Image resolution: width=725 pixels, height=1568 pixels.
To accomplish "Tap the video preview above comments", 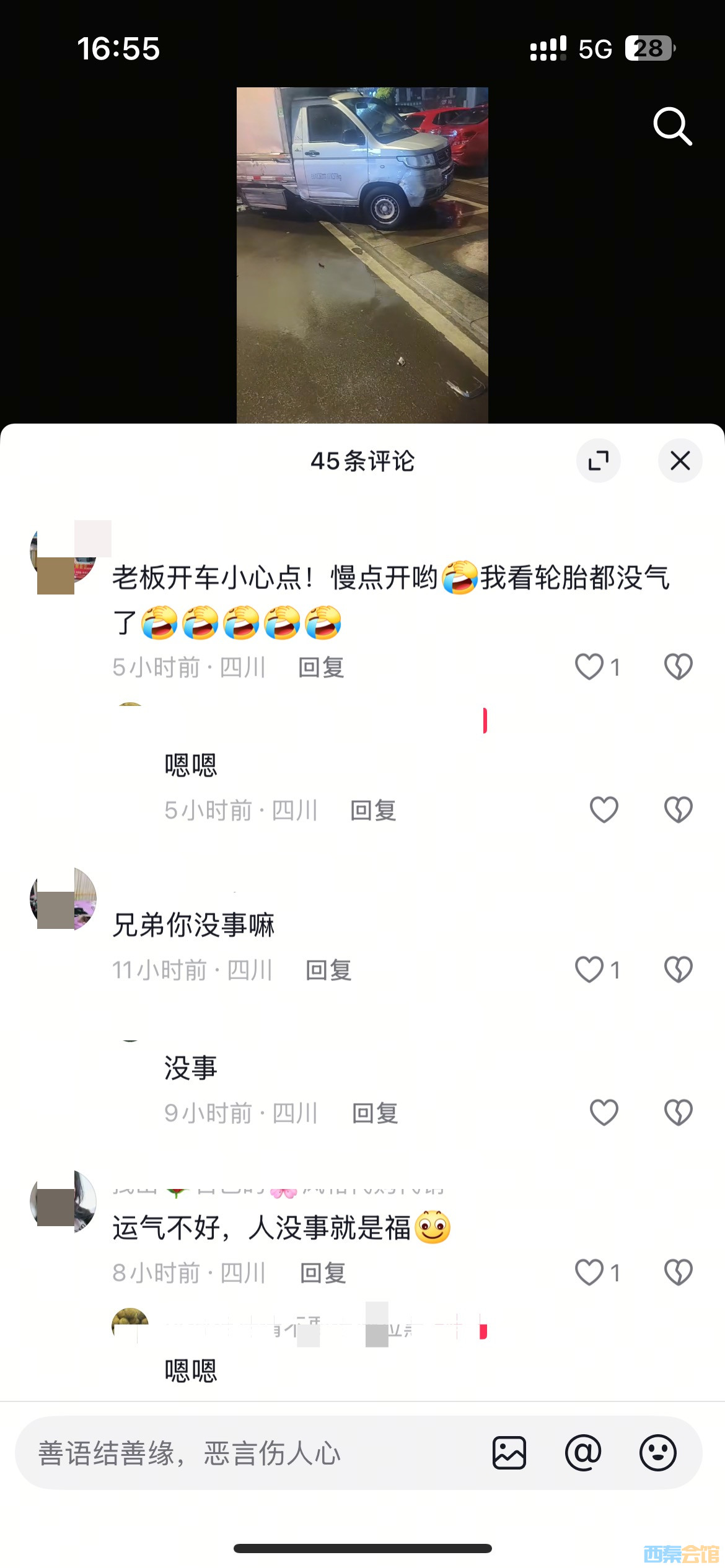I will point(362,255).
